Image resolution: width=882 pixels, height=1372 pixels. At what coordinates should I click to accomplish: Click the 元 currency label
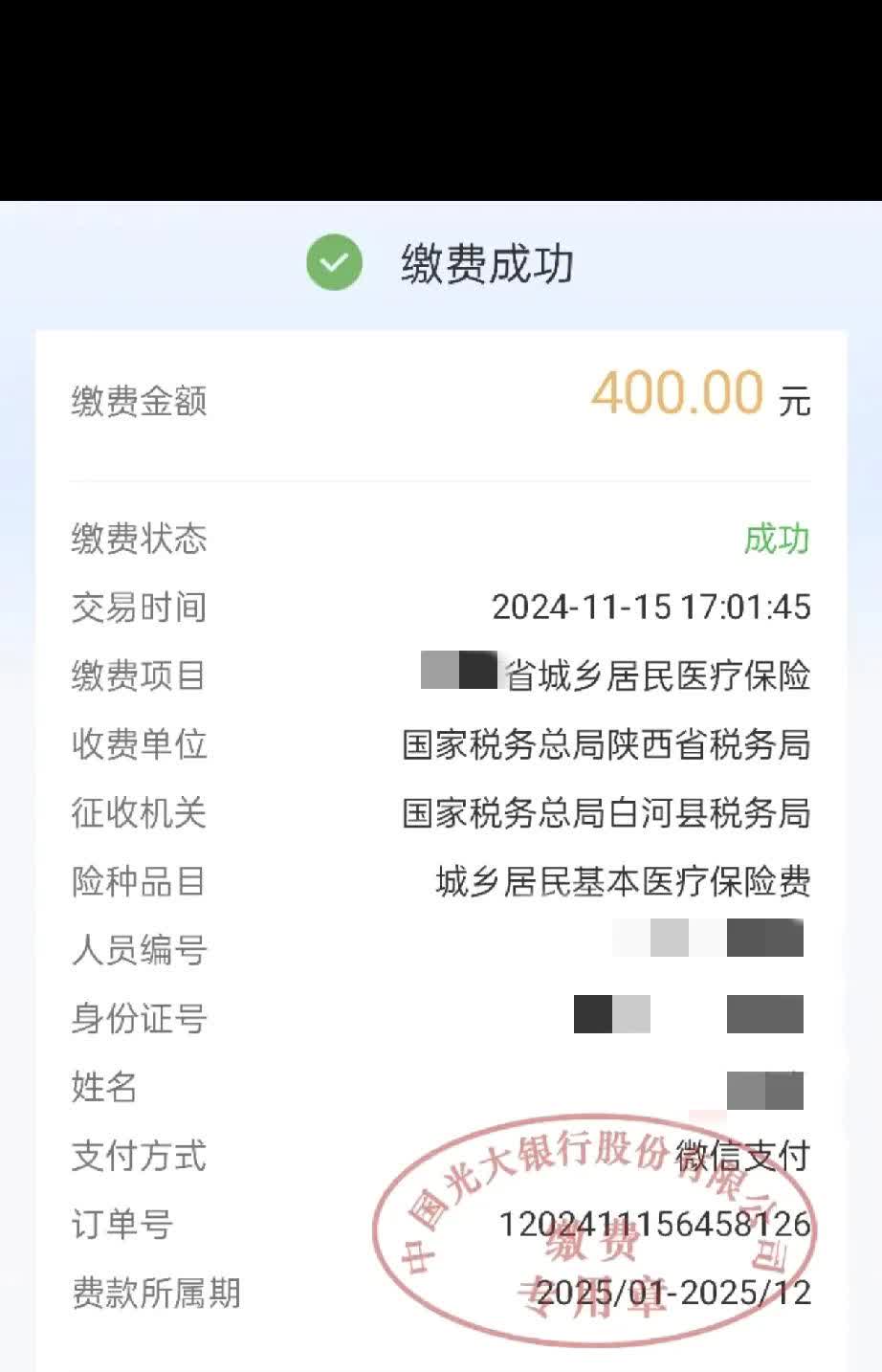[799, 404]
